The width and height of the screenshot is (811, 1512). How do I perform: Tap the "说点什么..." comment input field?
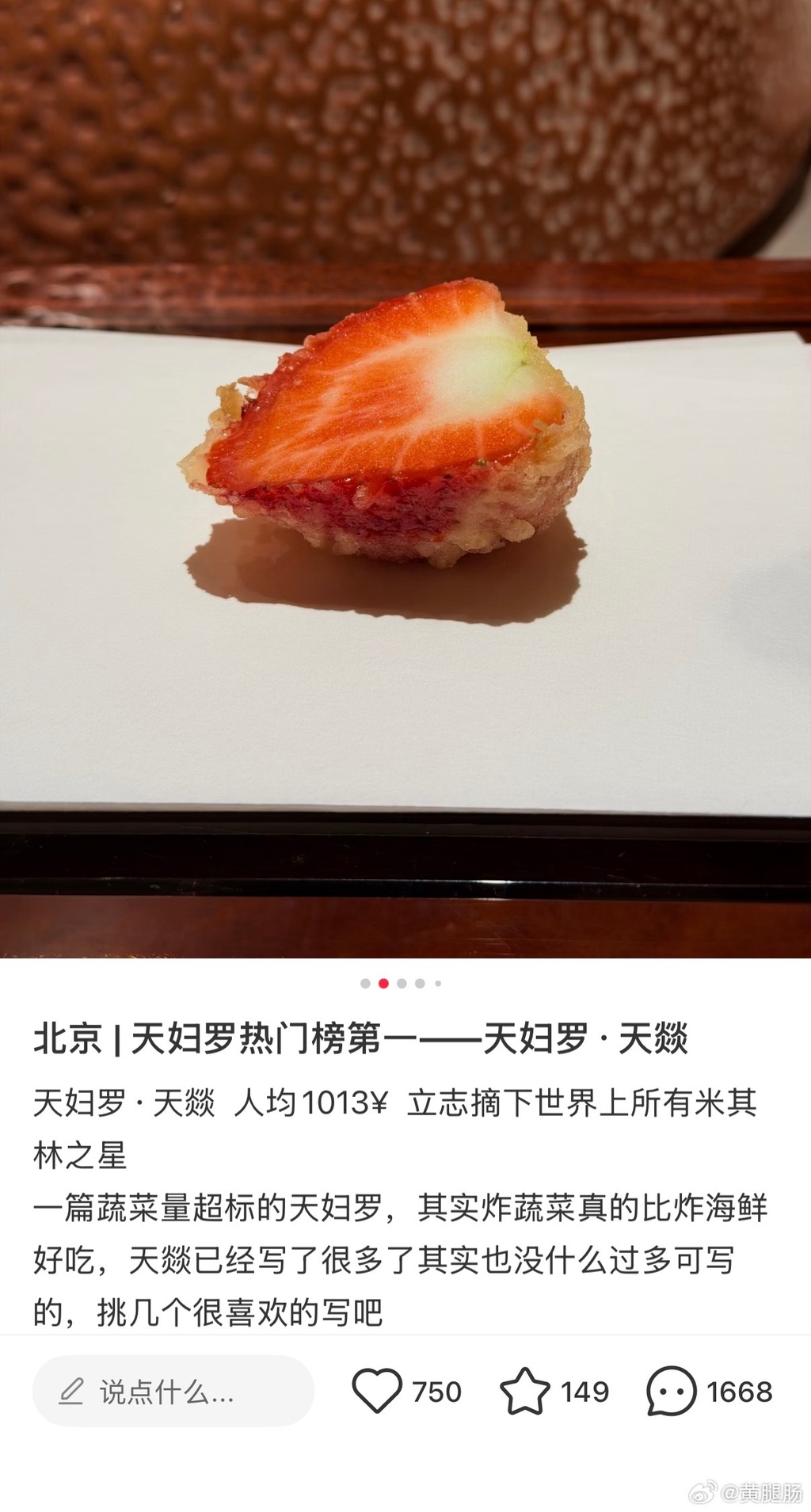click(x=173, y=1392)
